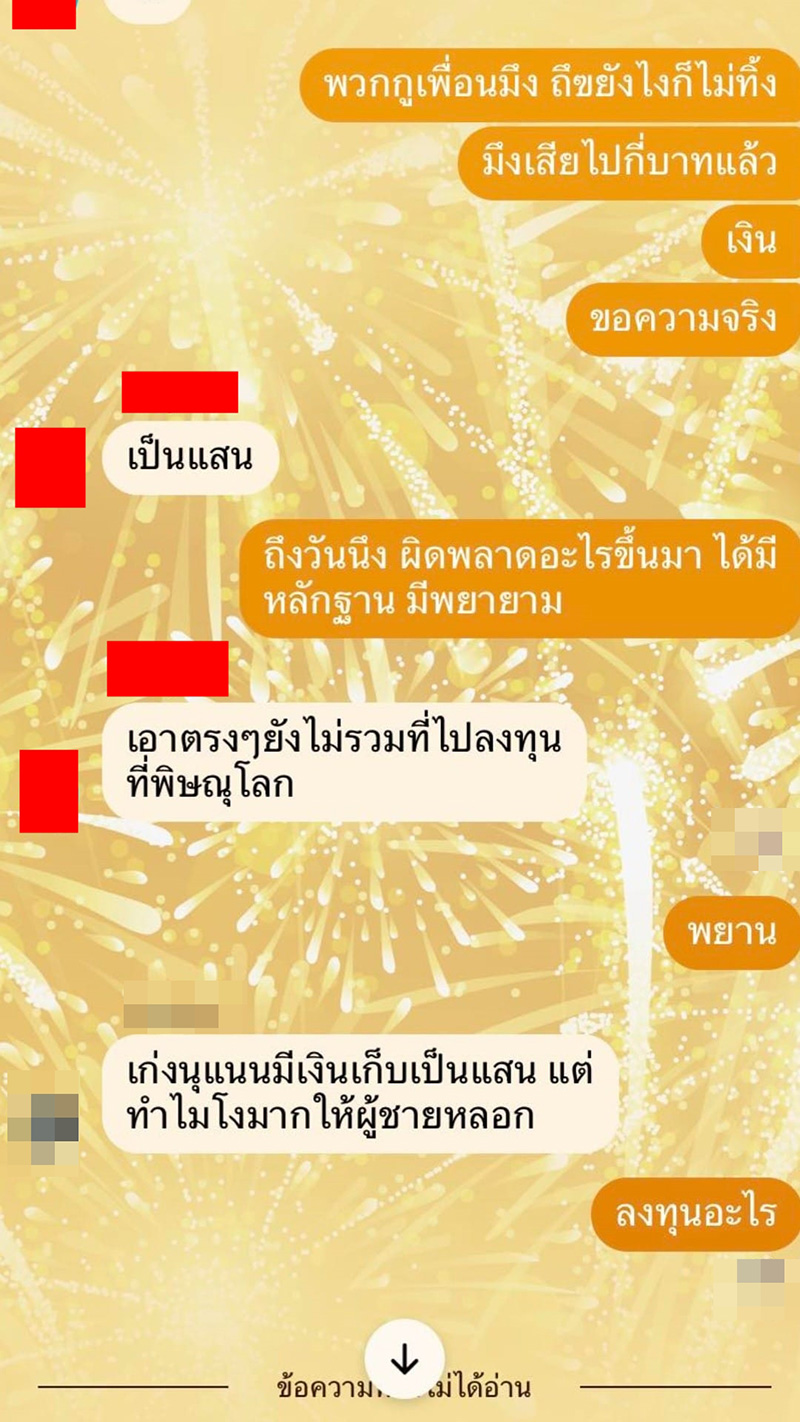Select the "ขอความจริง" message bubble
The width and height of the screenshot is (800, 1422).
tap(681, 316)
